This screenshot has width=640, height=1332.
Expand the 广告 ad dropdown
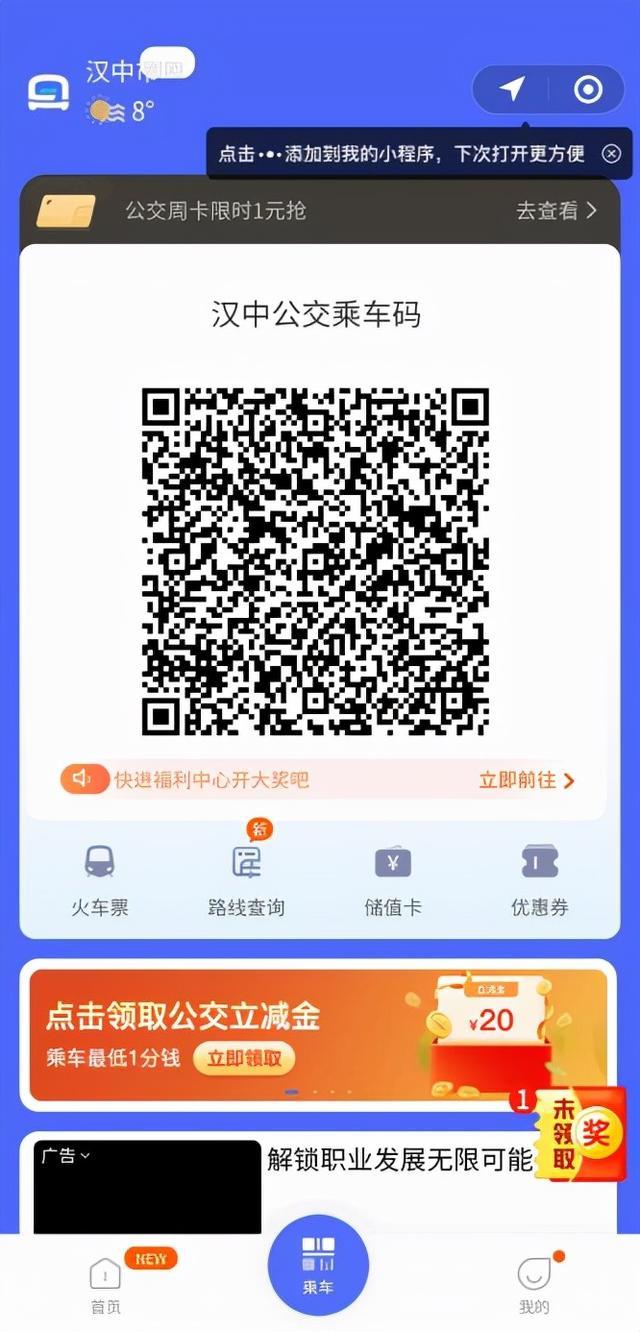tap(66, 1156)
